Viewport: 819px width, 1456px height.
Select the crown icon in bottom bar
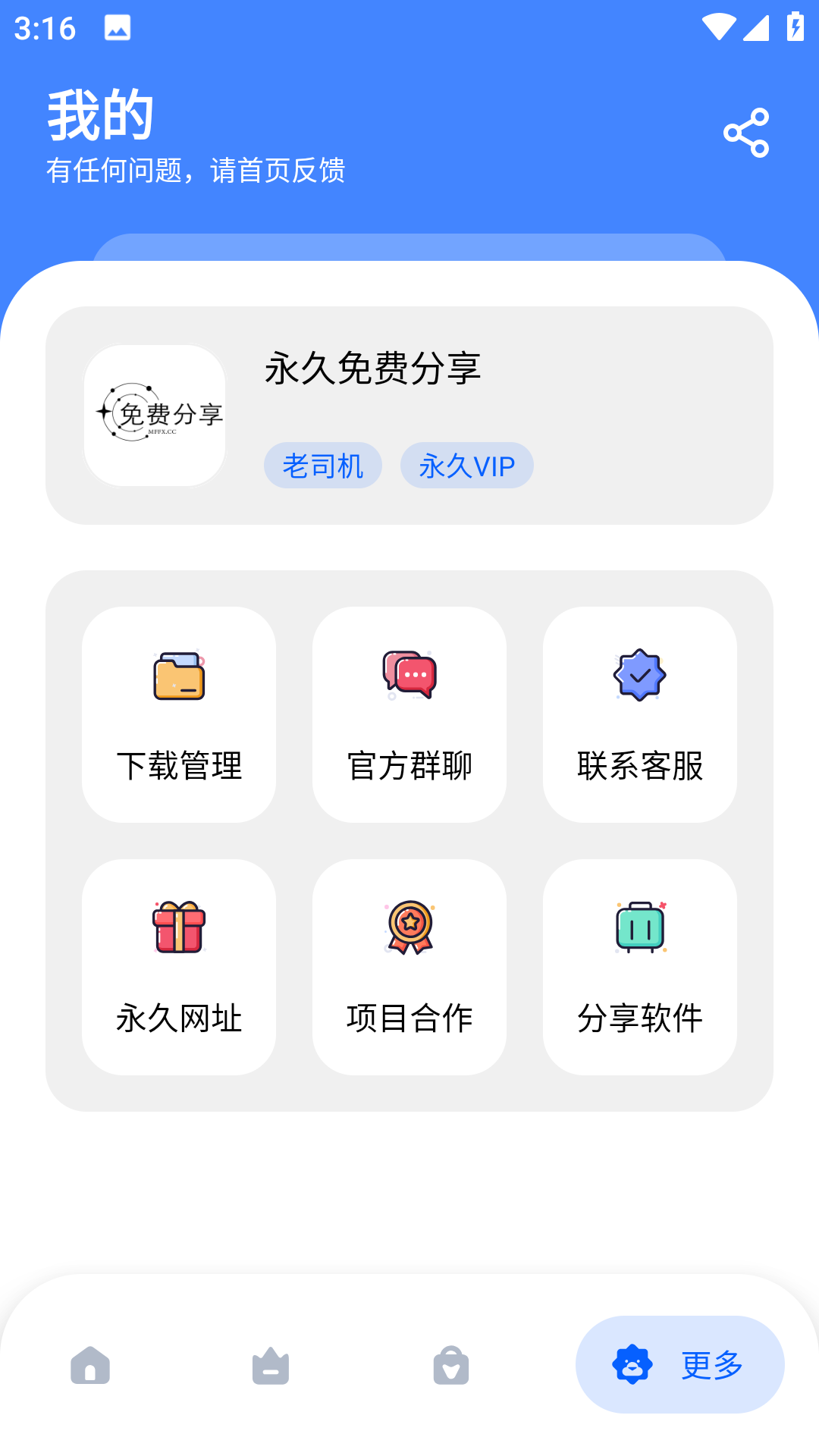click(271, 1364)
